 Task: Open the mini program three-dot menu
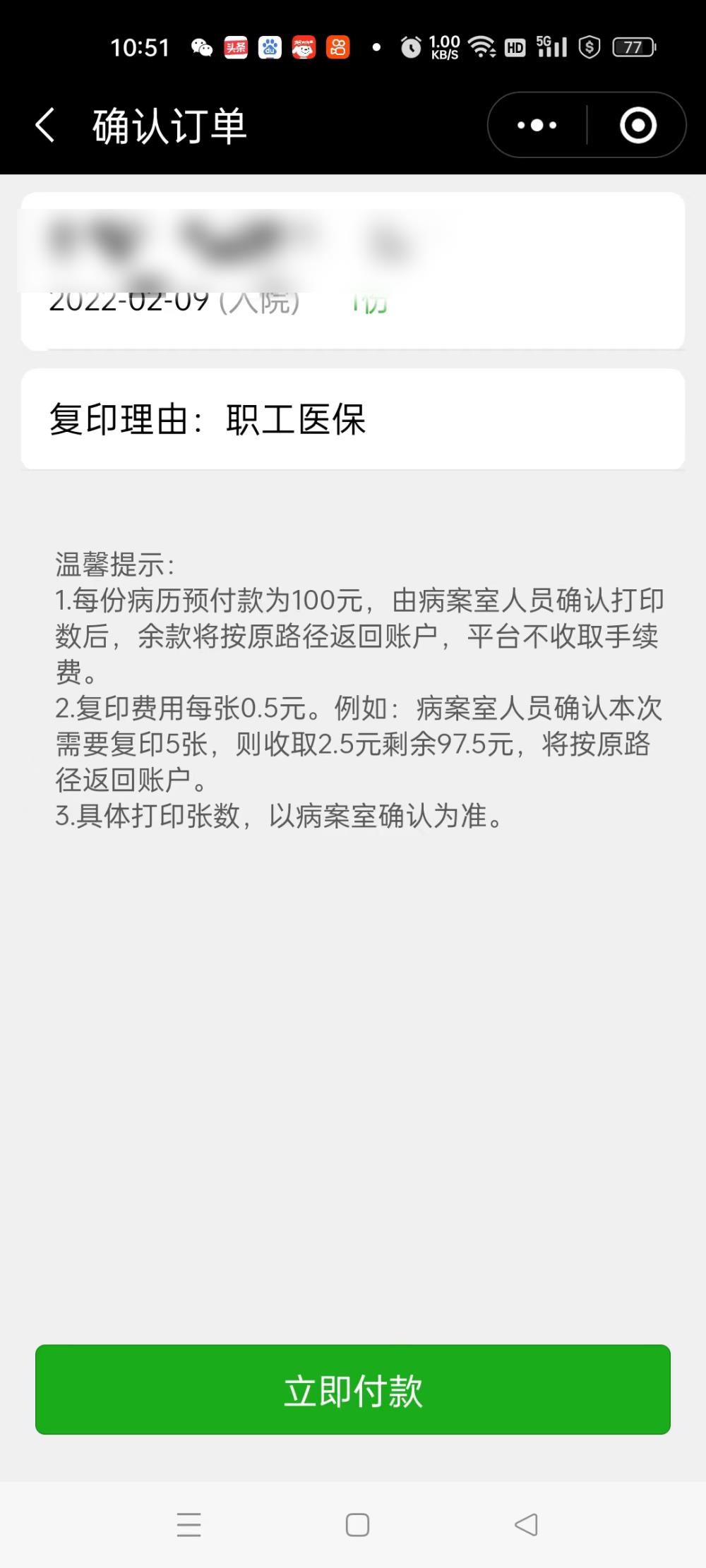pos(537,126)
